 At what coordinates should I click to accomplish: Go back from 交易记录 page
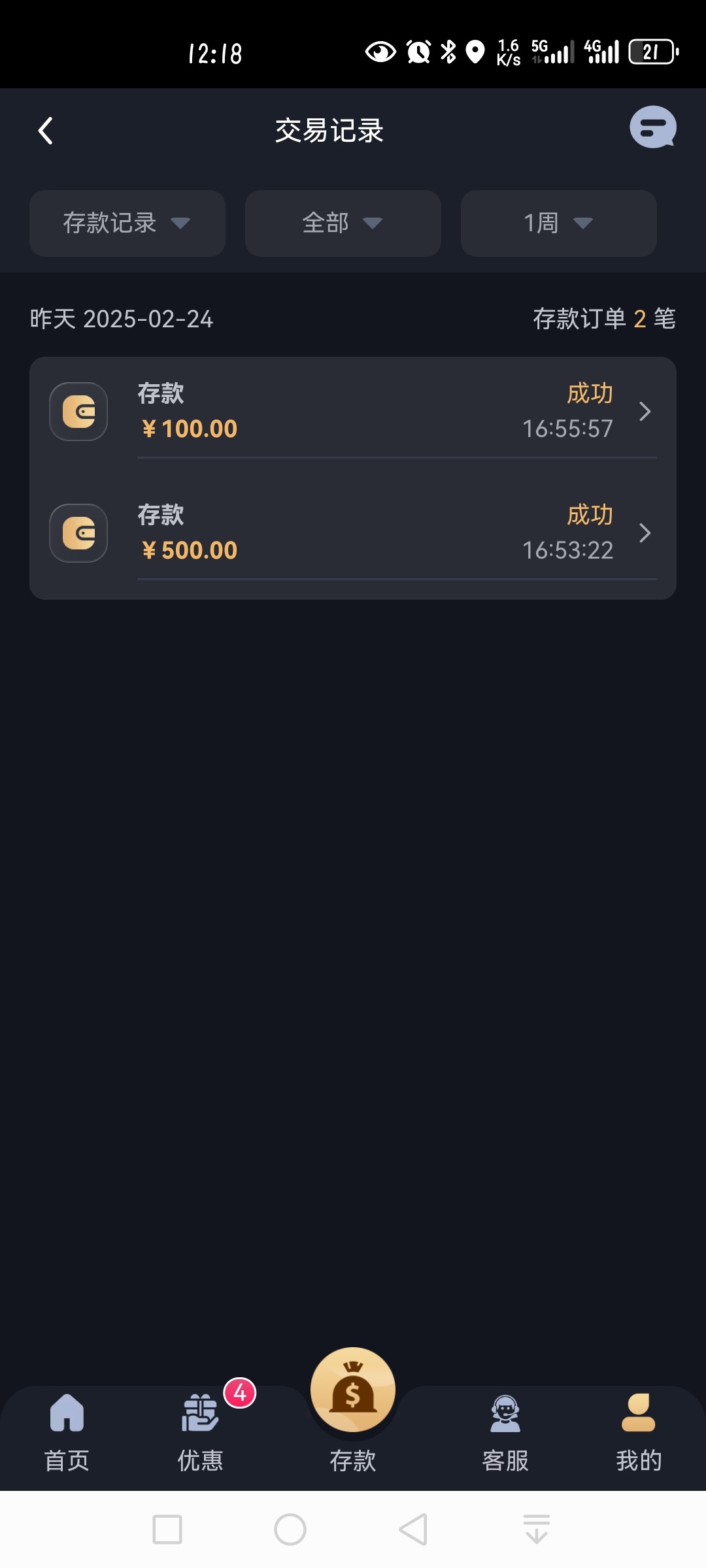click(x=45, y=131)
